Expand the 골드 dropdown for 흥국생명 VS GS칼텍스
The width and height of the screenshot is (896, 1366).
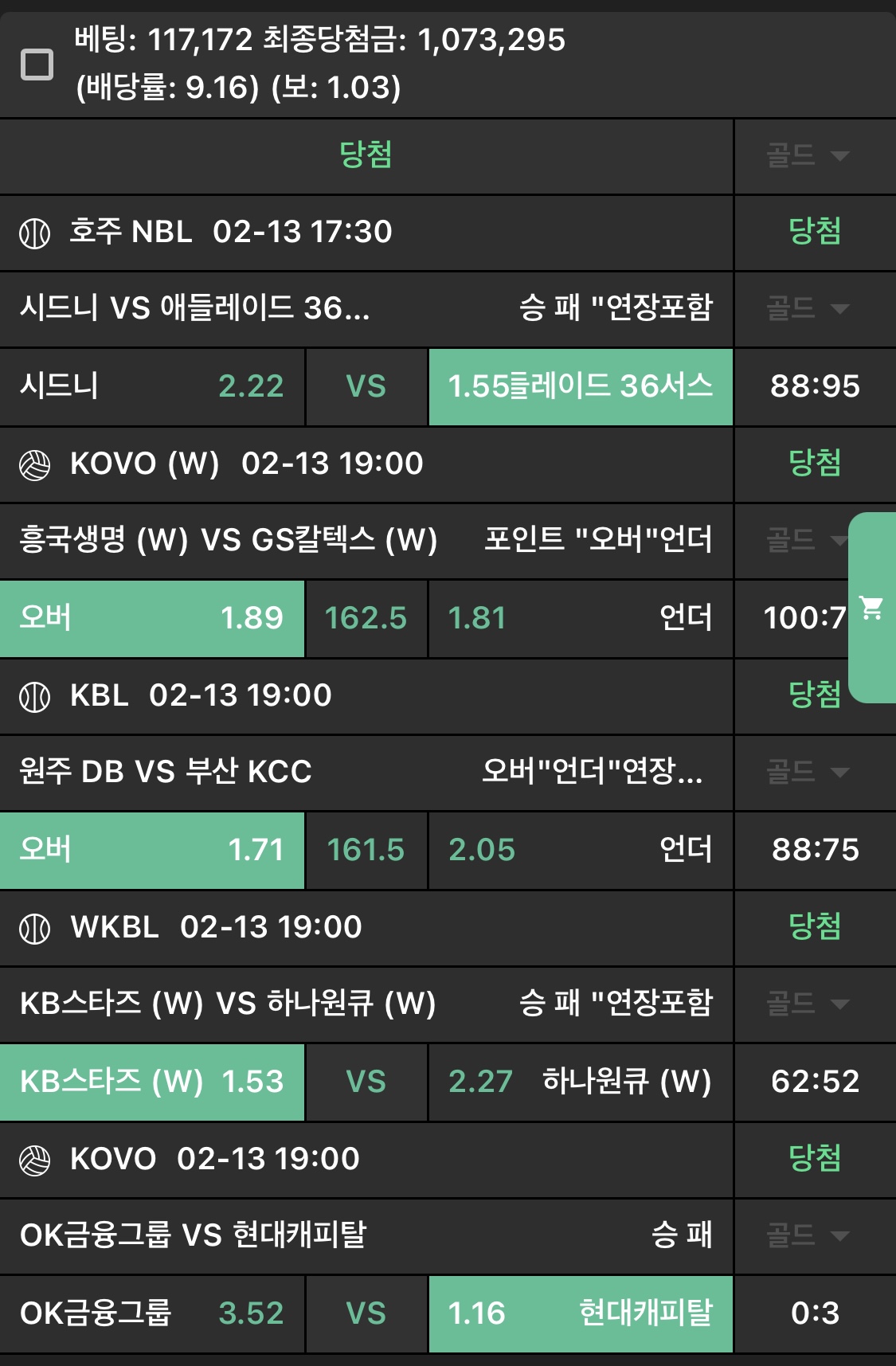(804, 541)
